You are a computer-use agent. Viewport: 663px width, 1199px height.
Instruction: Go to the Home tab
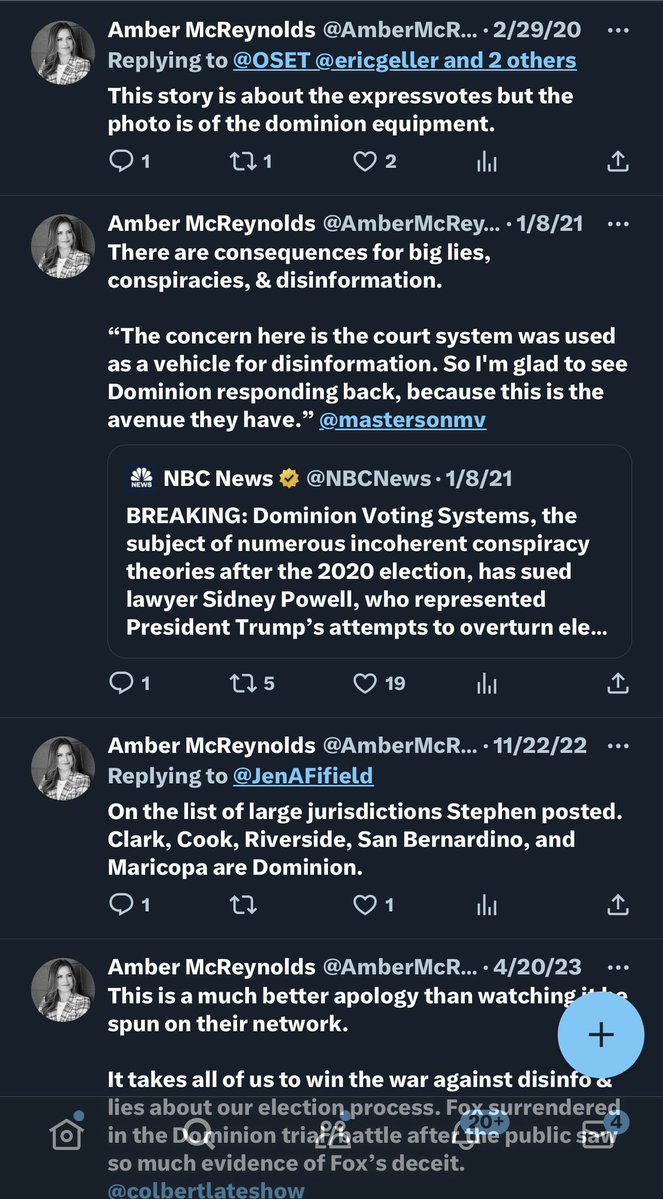(66, 1134)
